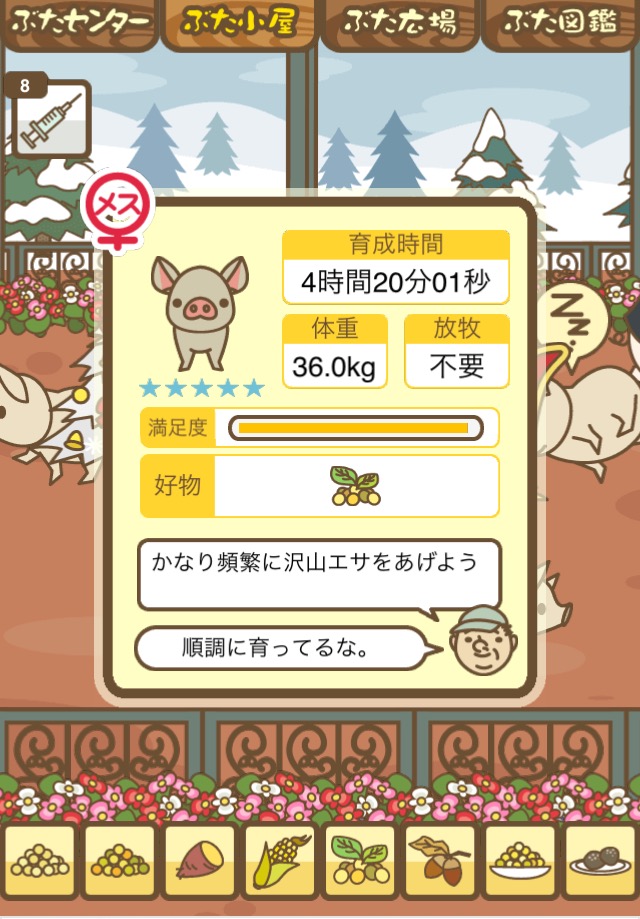
Task: Feed the pig sweet potato
Action: [200, 860]
